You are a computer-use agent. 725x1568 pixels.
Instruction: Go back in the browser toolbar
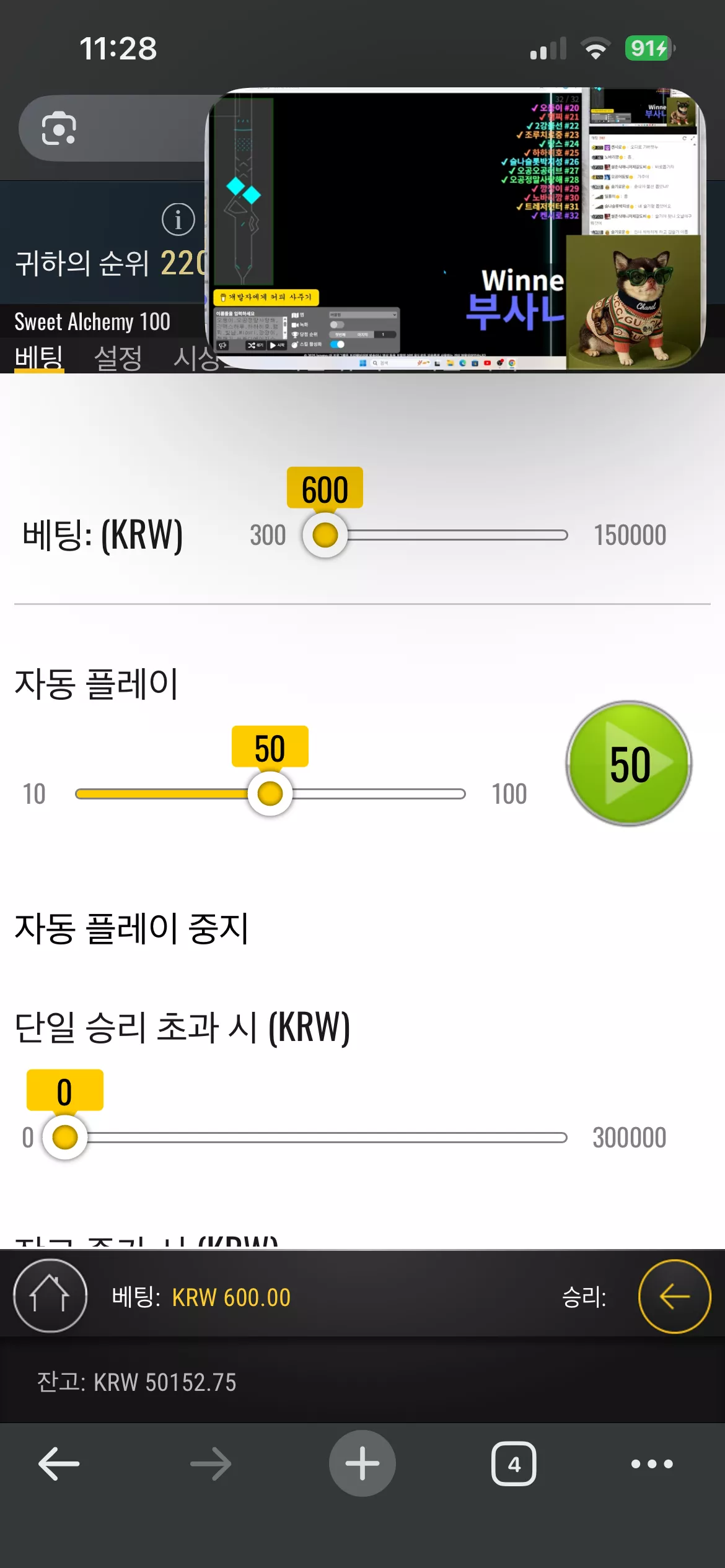[x=59, y=1464]
